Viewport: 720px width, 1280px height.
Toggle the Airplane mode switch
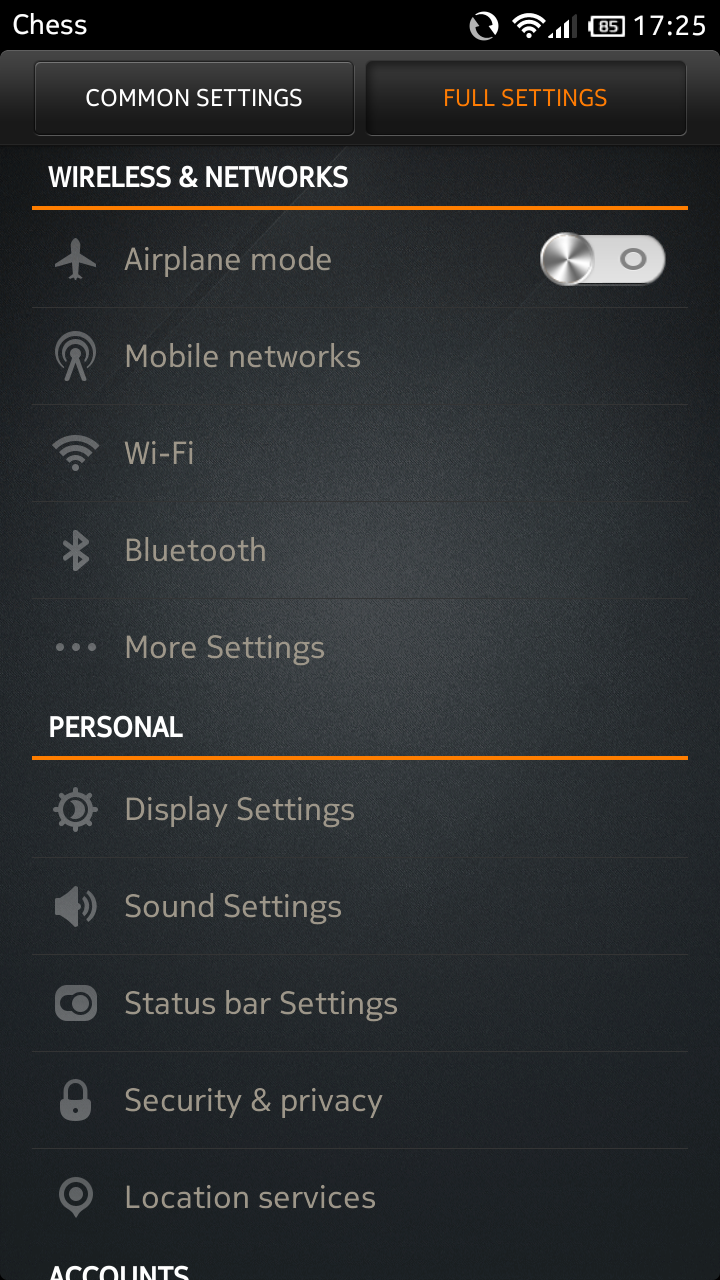pos(602,260)
